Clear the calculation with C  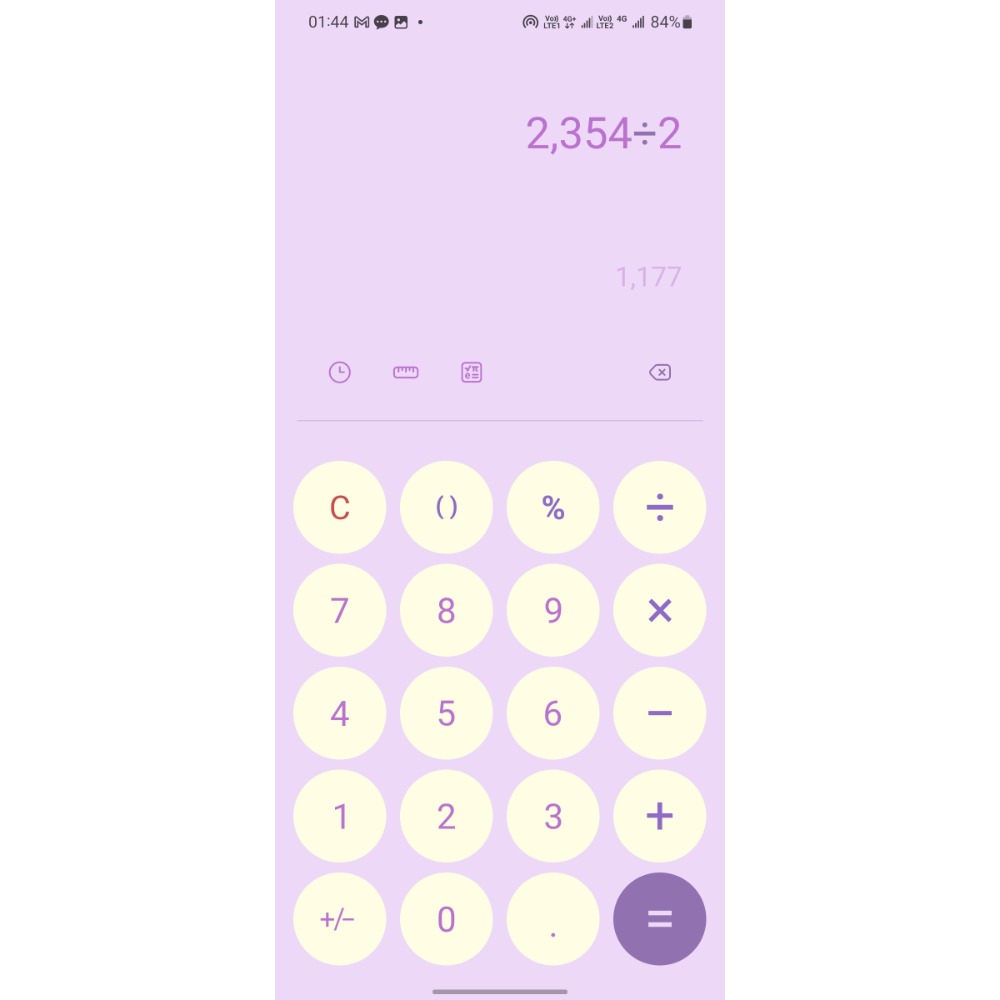point(340,508)
